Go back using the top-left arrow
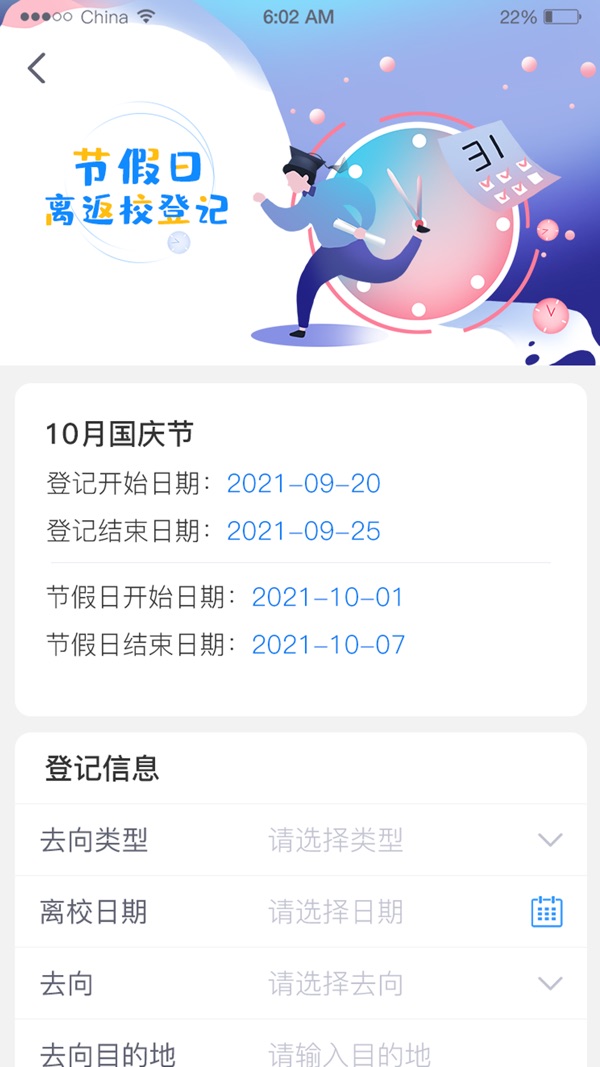600x1067 pixels. click(x=37, y=68)
